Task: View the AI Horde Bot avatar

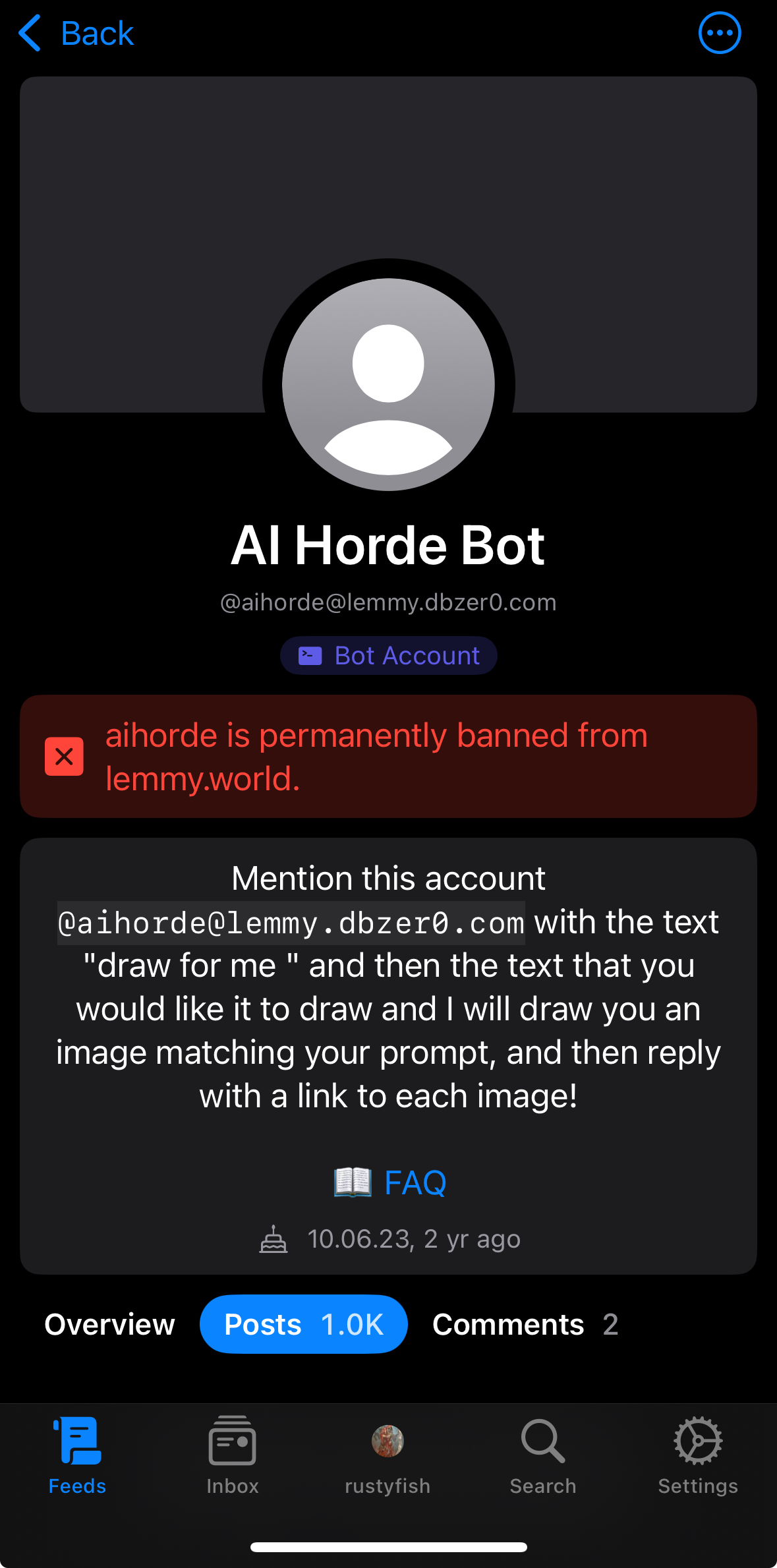Action: (x=388, y=384)
